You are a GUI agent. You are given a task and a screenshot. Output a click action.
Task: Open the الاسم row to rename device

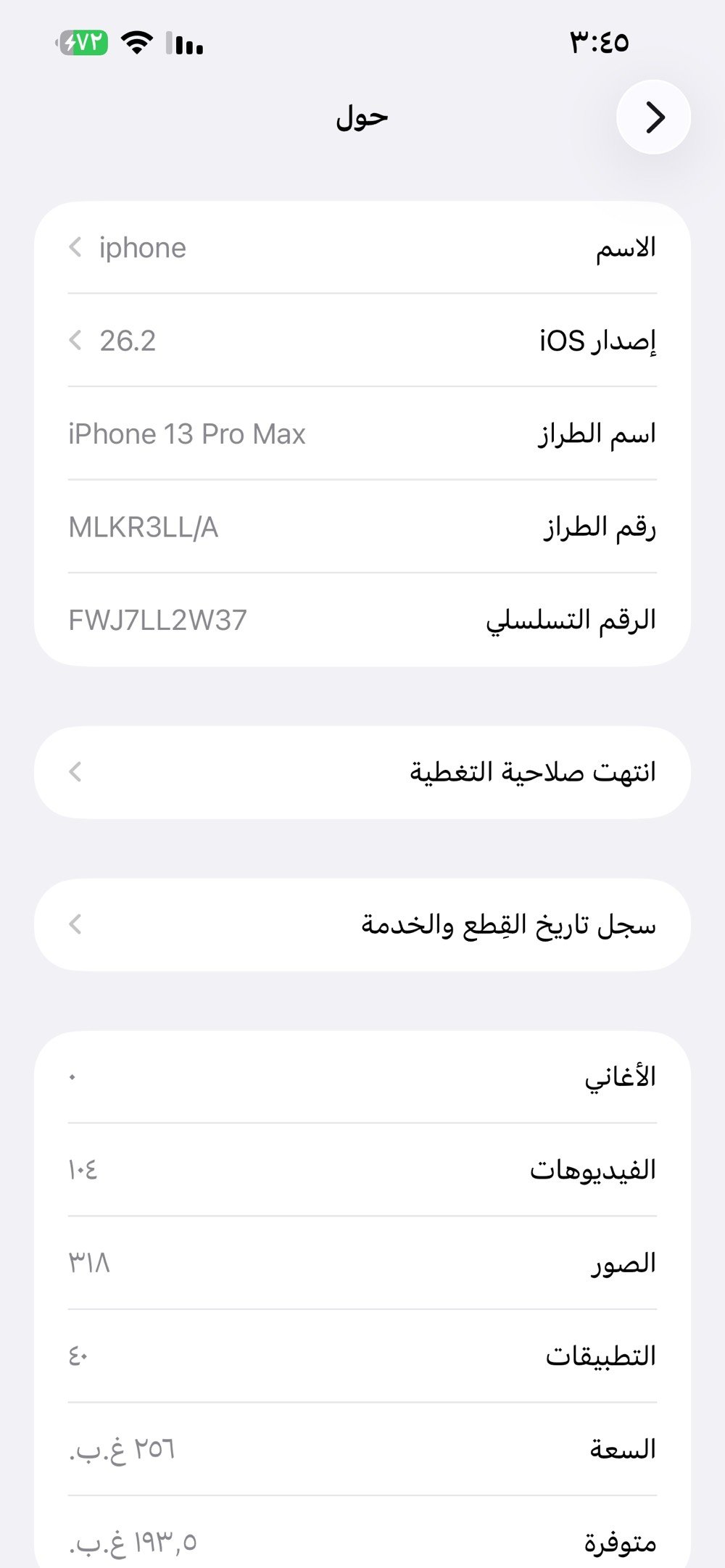point(362,248)
